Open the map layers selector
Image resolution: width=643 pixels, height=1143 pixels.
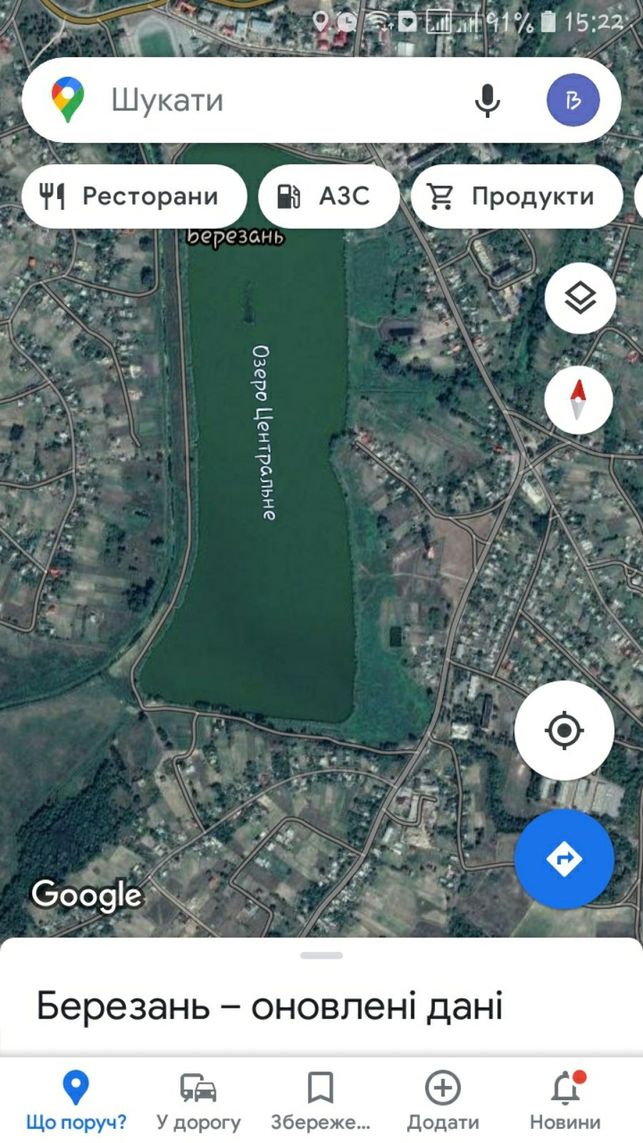click(x=580, y=298)
